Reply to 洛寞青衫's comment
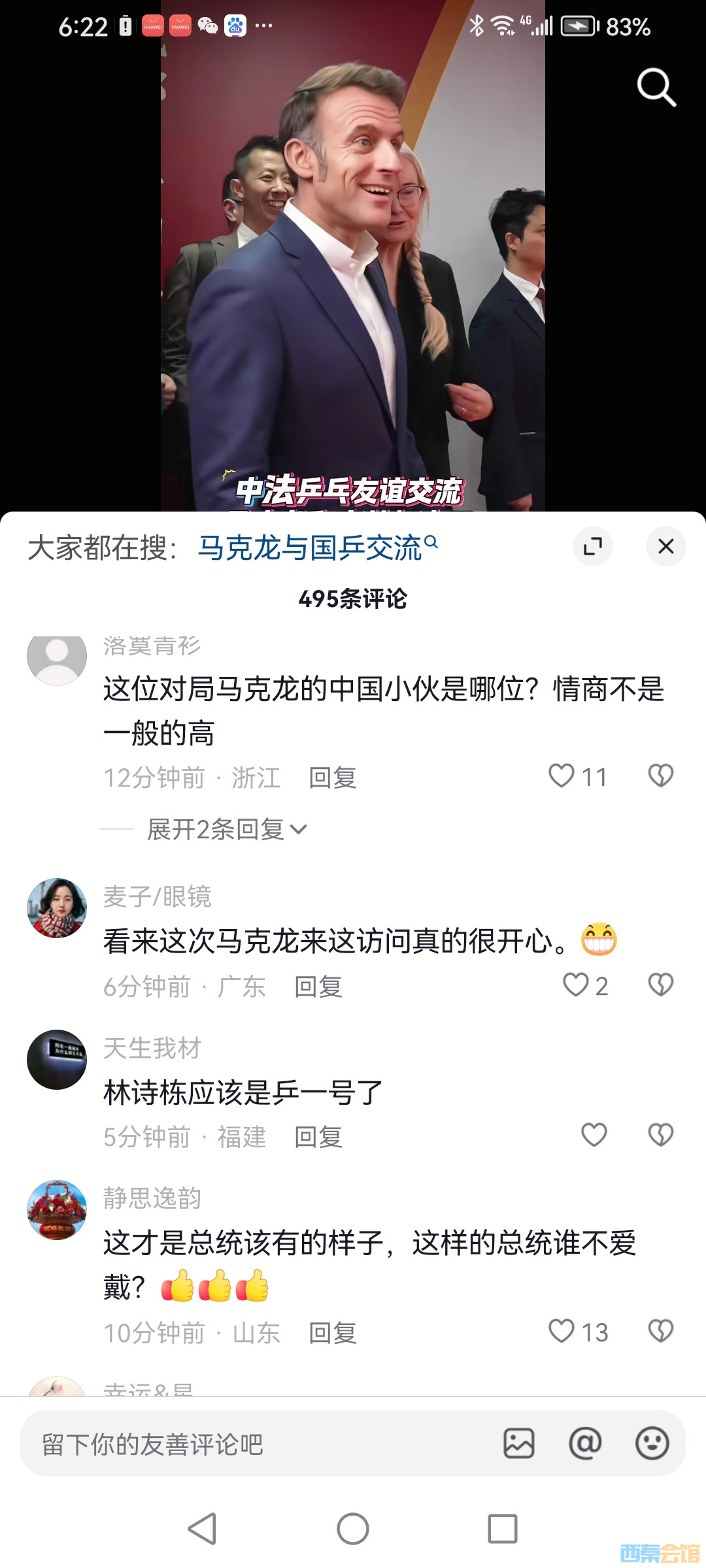 click(332, 778)
